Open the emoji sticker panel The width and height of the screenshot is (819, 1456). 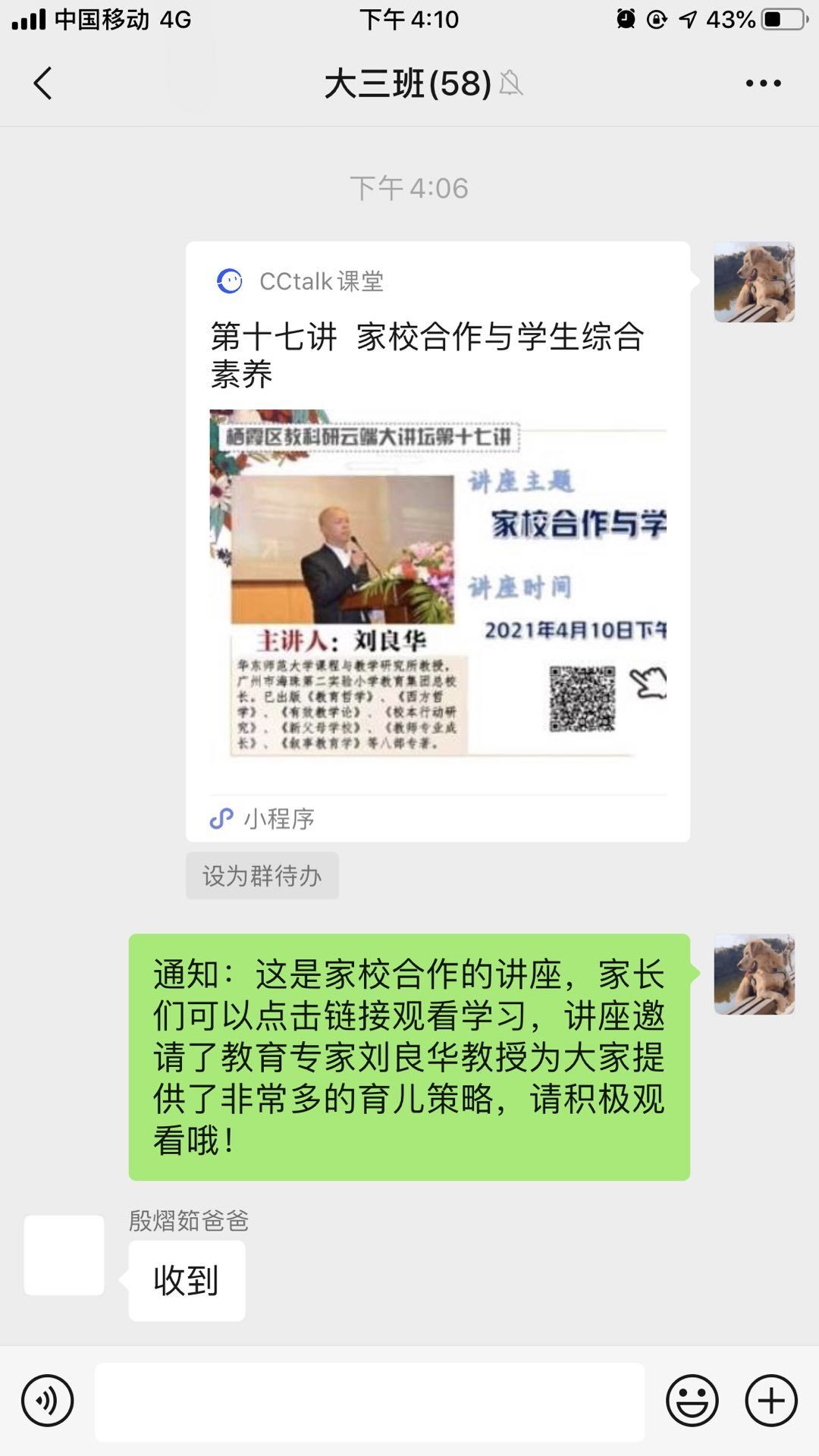point(692,1401)
